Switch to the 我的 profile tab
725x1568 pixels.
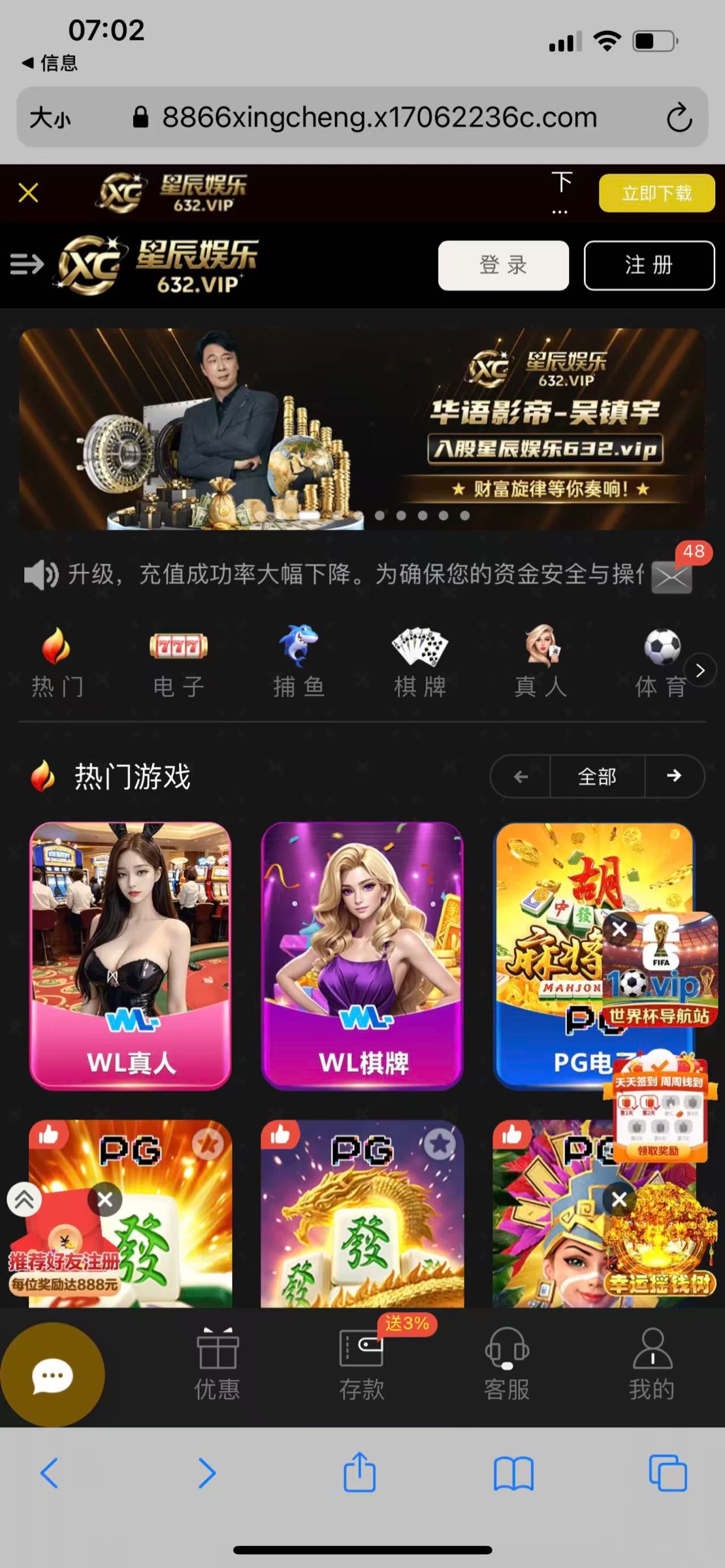651,1363
